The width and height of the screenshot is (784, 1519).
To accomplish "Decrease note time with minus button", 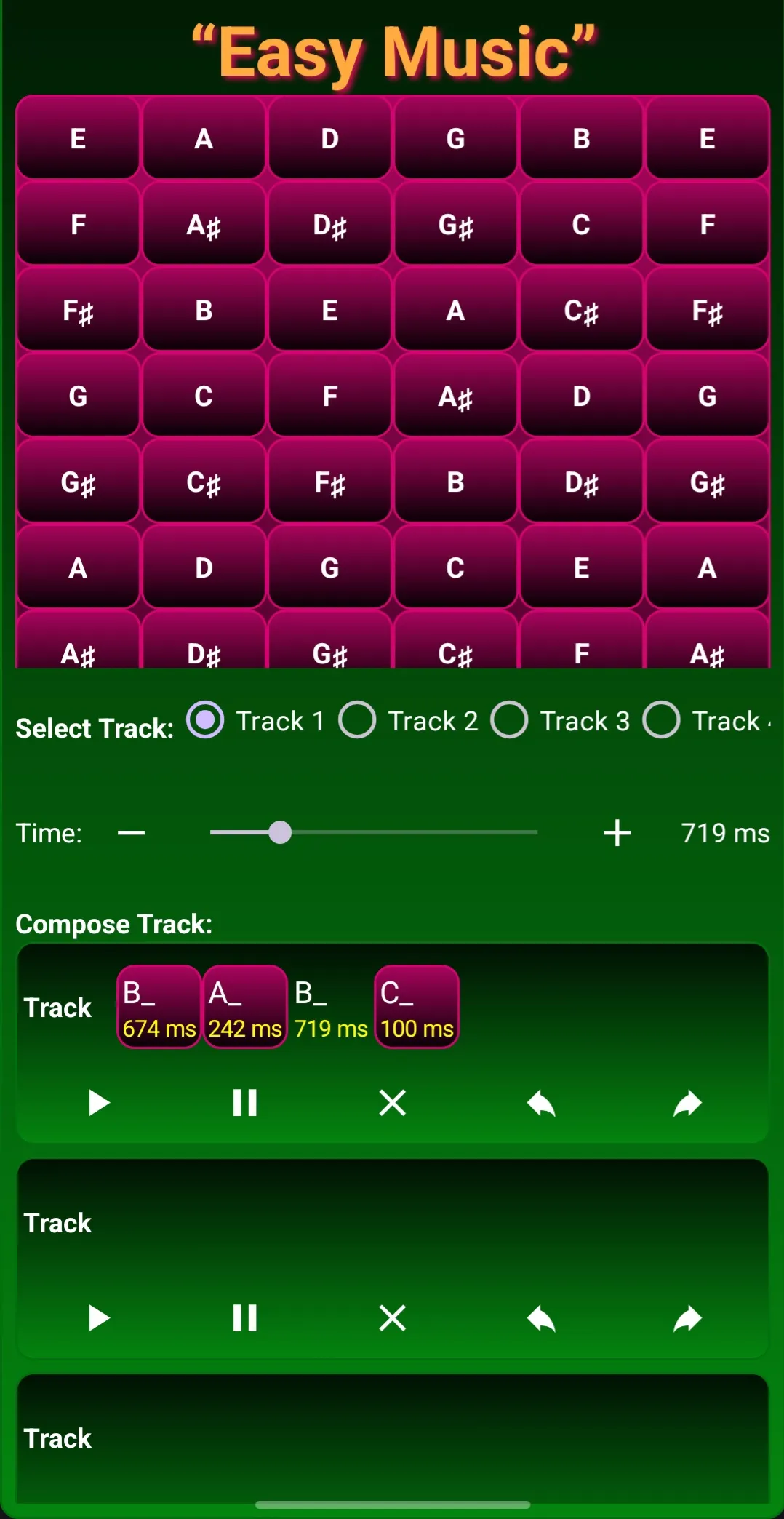I will tap(132, 832).
